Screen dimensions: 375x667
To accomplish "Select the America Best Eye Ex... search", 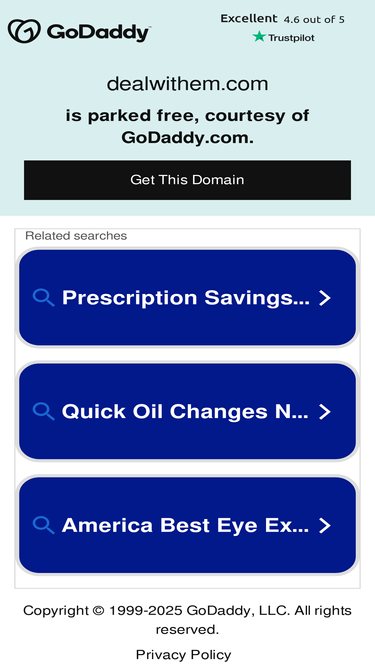I will [x=187, y=525].
